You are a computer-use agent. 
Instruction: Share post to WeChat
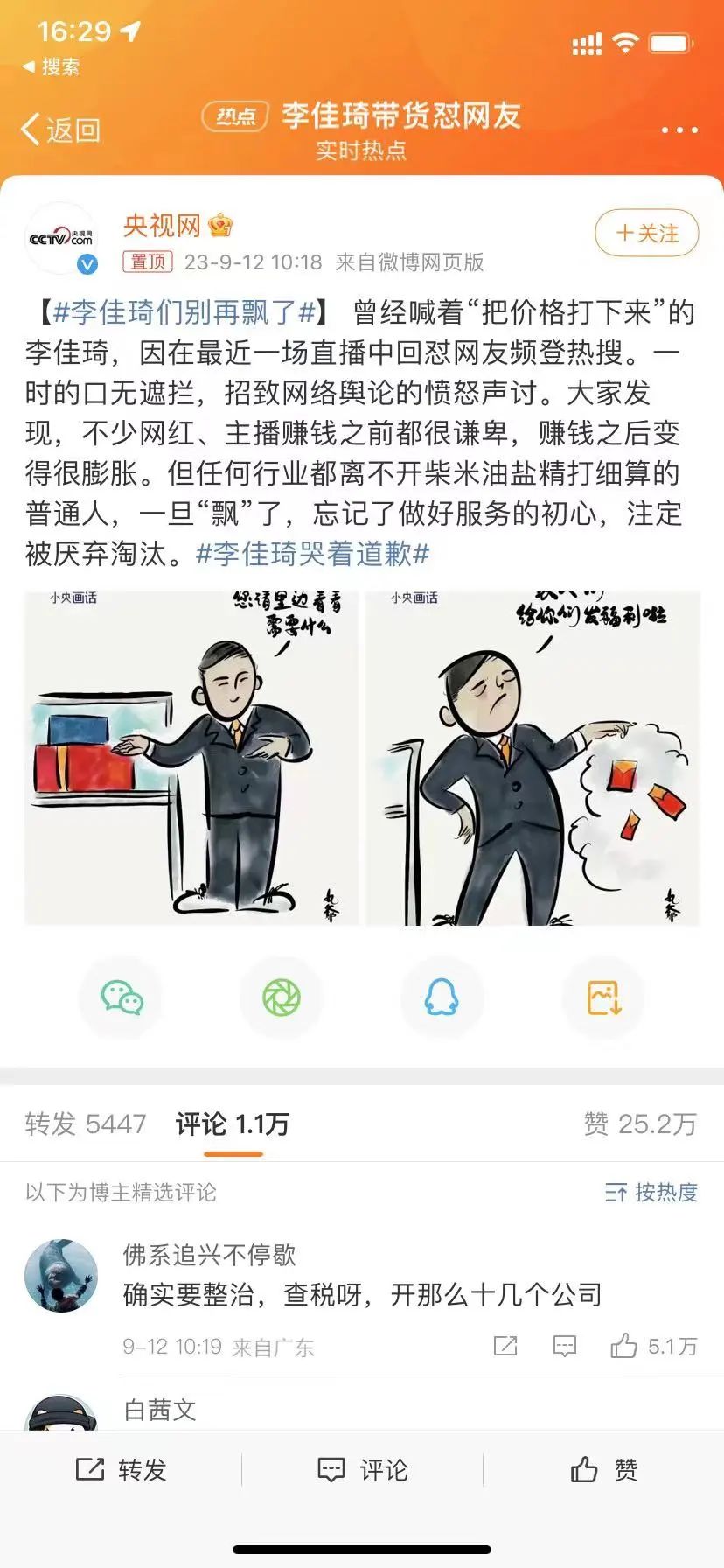click(x=122, y=997)
